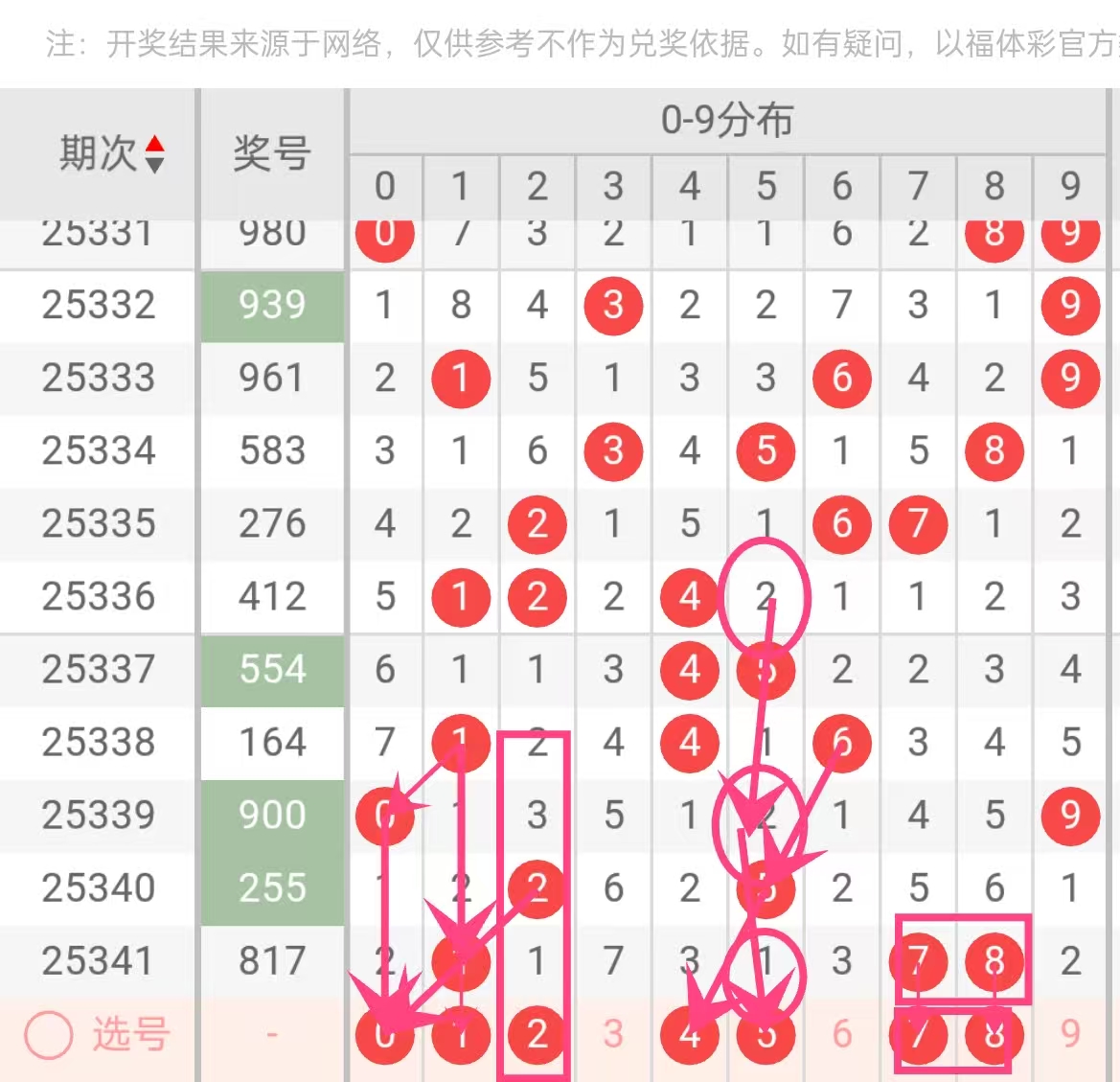Deselect number 5 in the 选号 row
The width and height of the screenshot is (1120, 1082).
pos(766,1034)
